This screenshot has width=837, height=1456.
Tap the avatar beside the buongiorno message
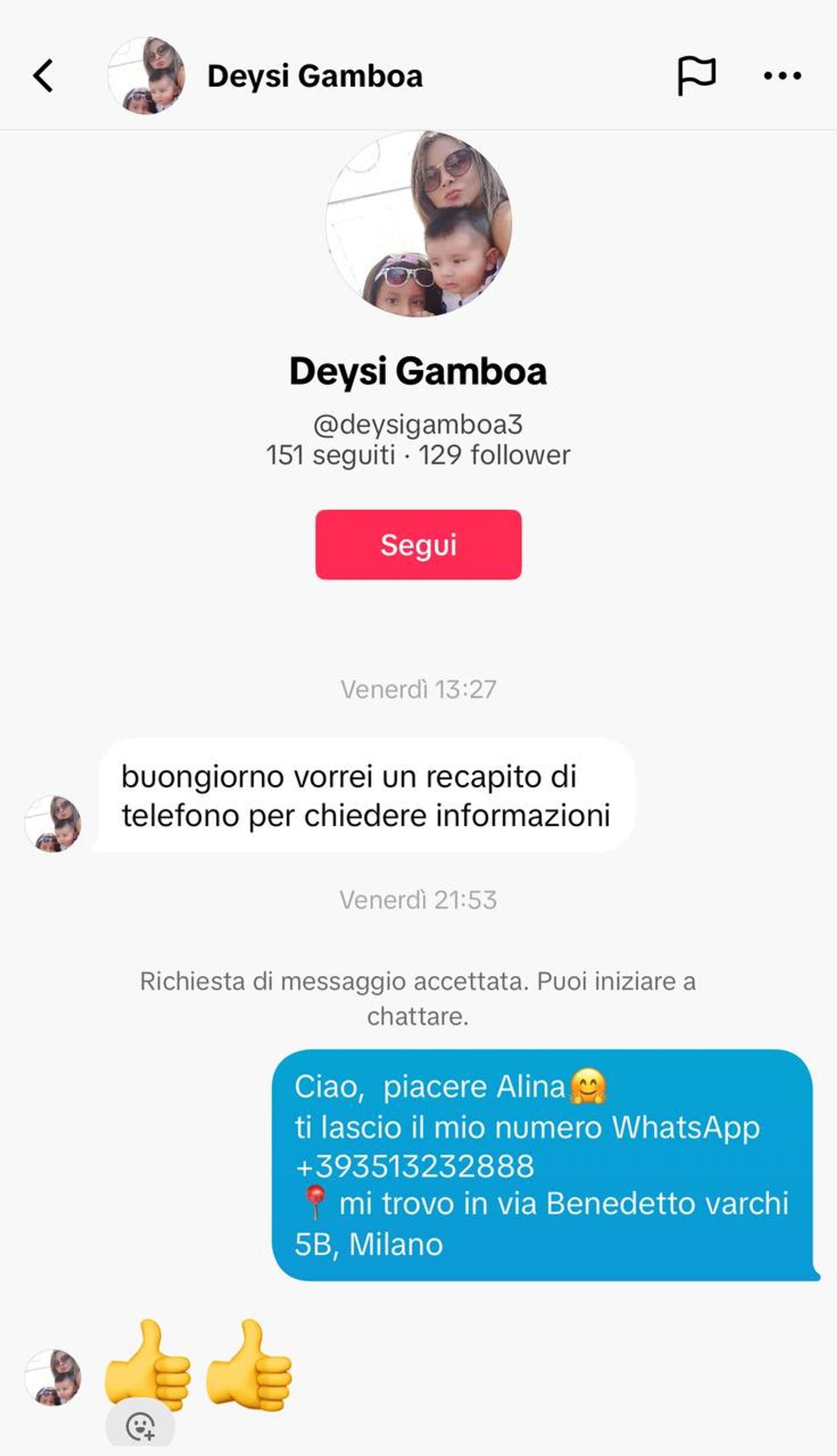[x=53, y=823]
